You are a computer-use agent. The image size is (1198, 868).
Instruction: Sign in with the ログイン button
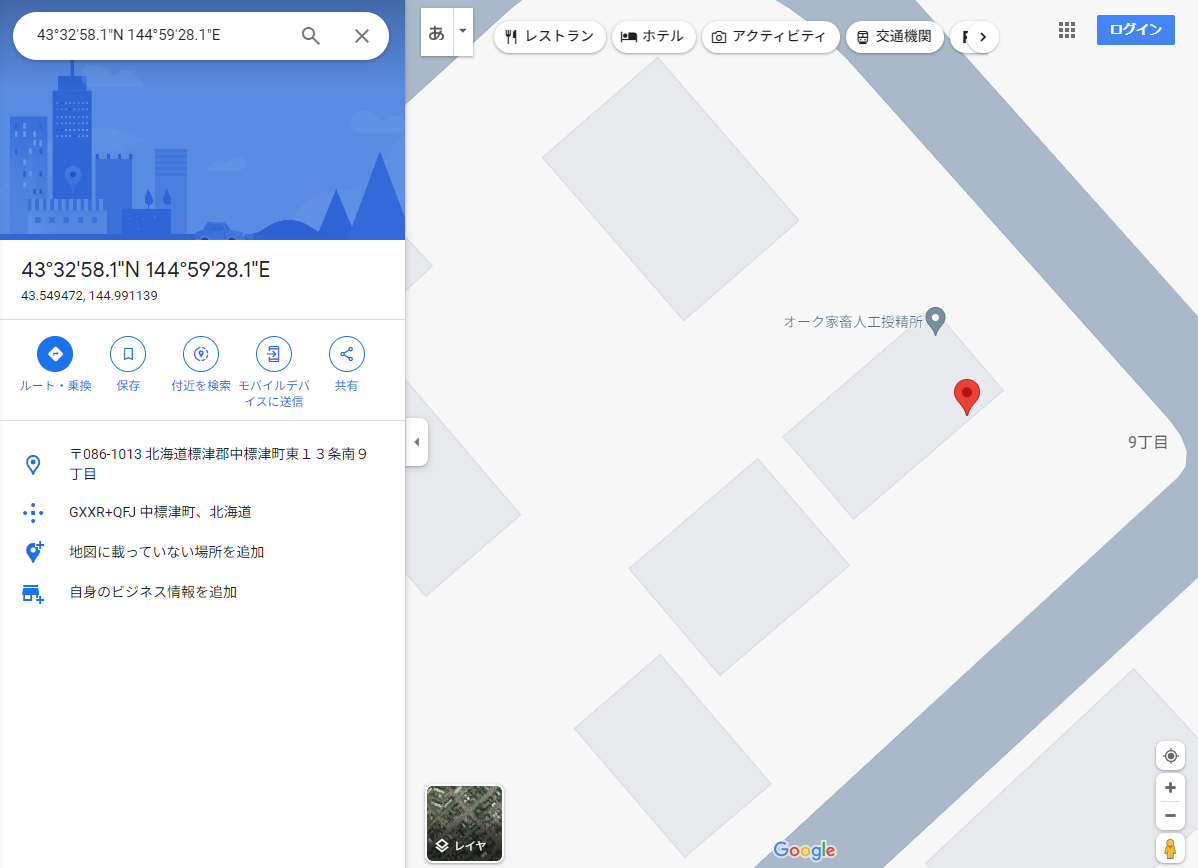tap(1135, 30)
